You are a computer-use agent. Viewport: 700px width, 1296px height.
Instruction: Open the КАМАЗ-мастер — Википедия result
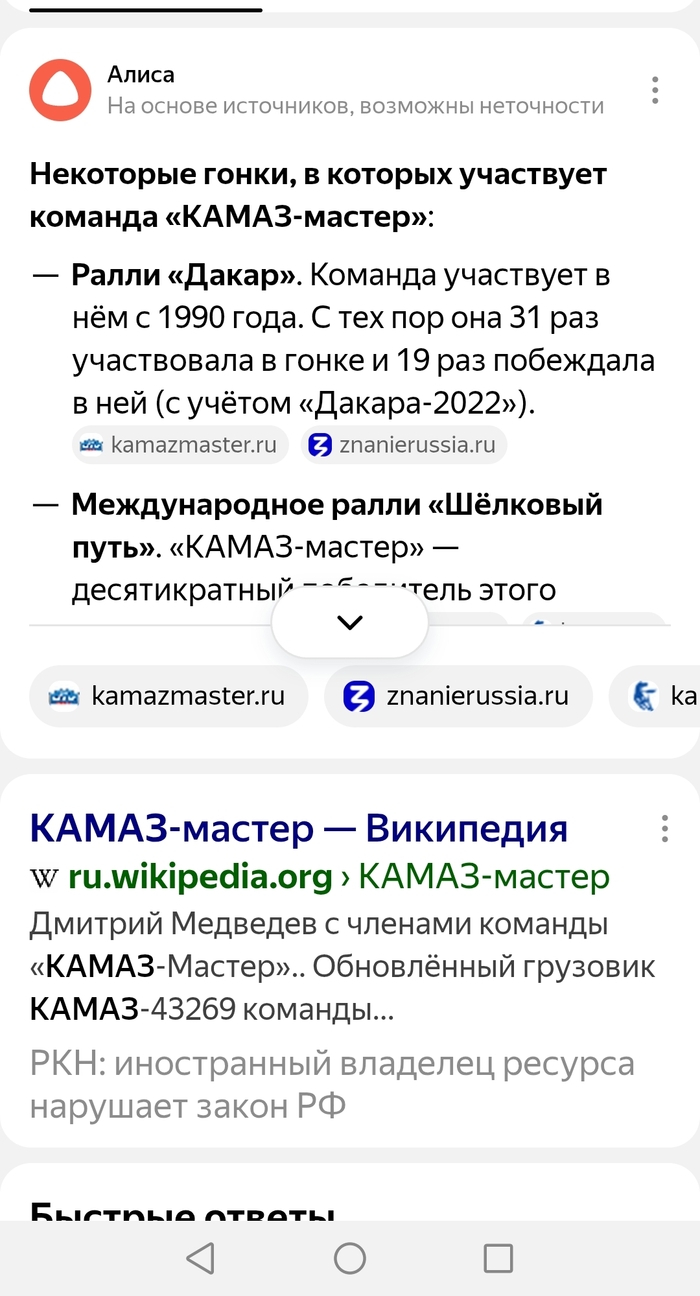[299, 828]
